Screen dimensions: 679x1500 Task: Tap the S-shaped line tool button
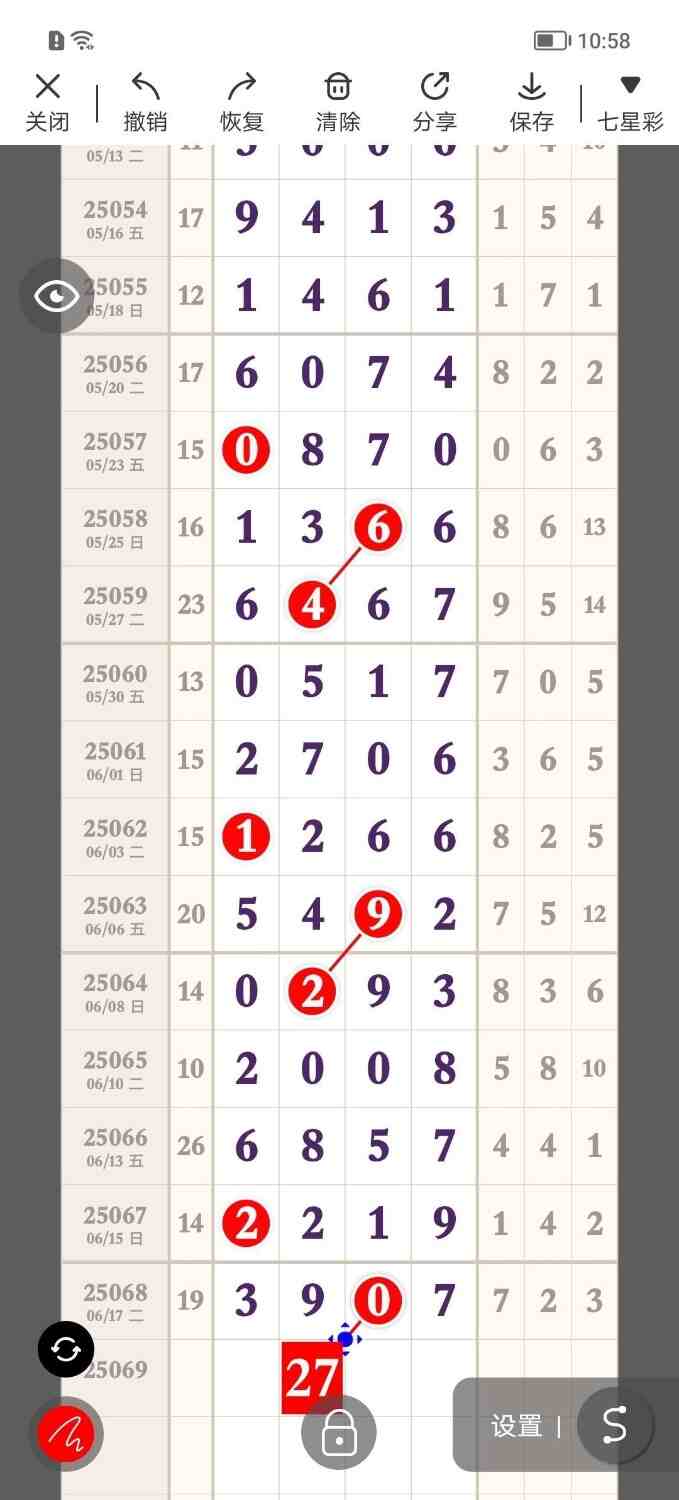[614, 1426]
